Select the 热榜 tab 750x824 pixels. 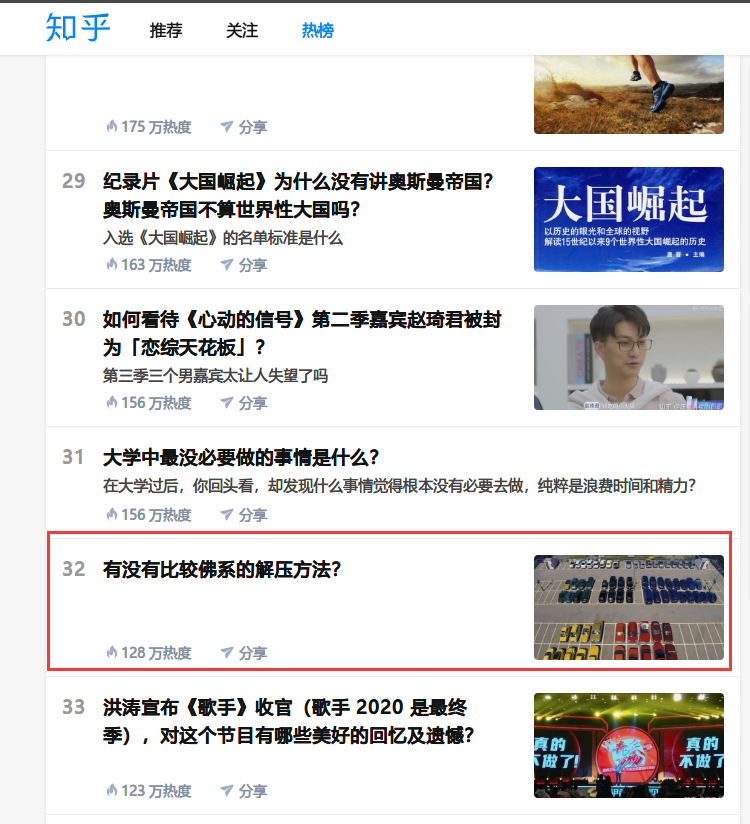317,31
